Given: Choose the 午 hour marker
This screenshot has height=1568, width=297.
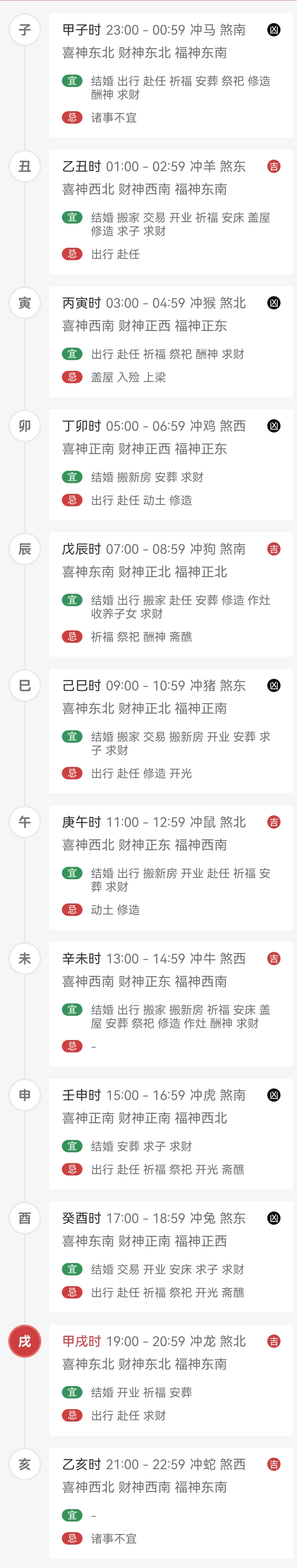Looking at the screenshot, I should tap(24, 822).
